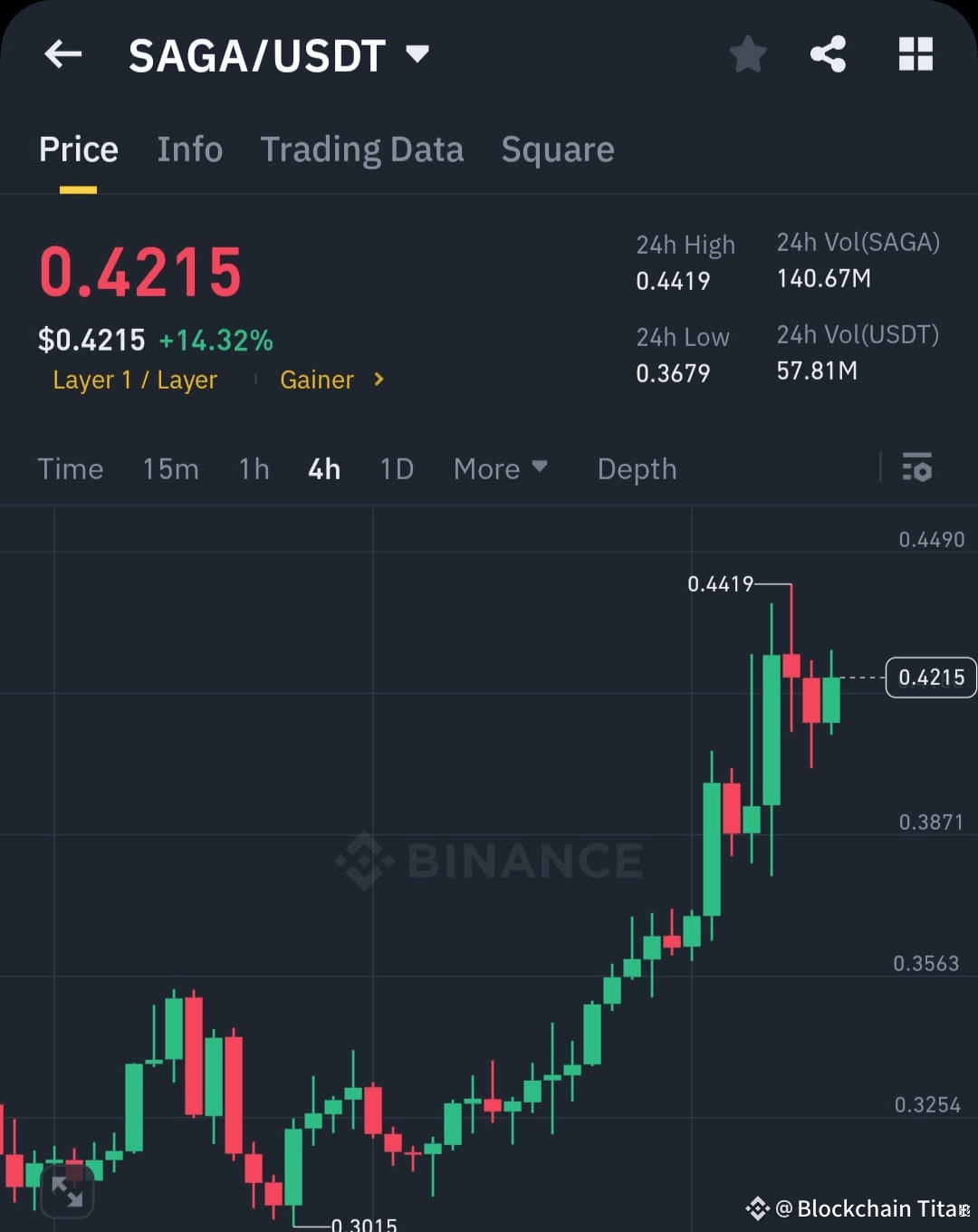This screenshot has width=978, height=1232.
Task: Open the markets grid icon
Action: (x=916, y=54)
